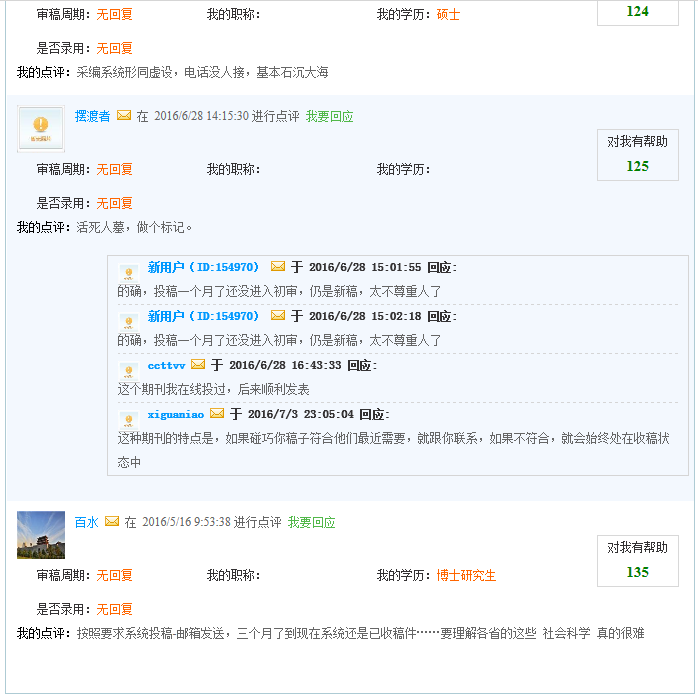View 百水's avatar picture
The image size is (698, 696).
tap(41, 535)
